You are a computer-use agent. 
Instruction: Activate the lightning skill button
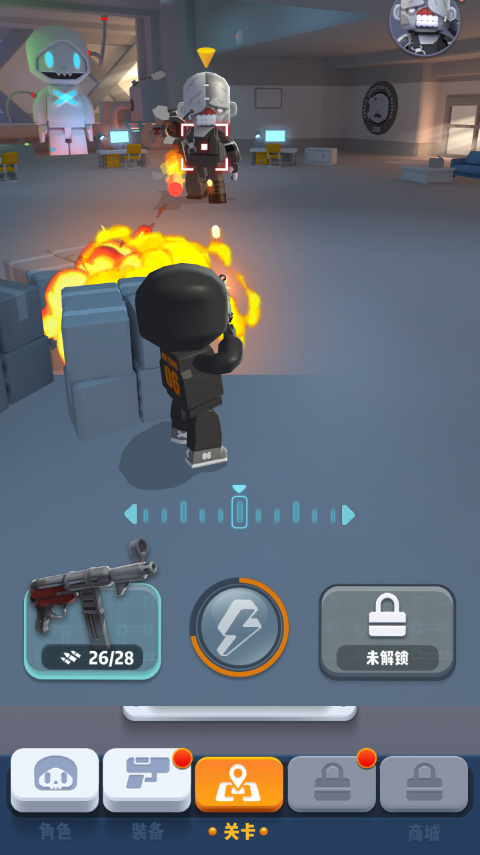pyautogui.click(x=239, y=628)
